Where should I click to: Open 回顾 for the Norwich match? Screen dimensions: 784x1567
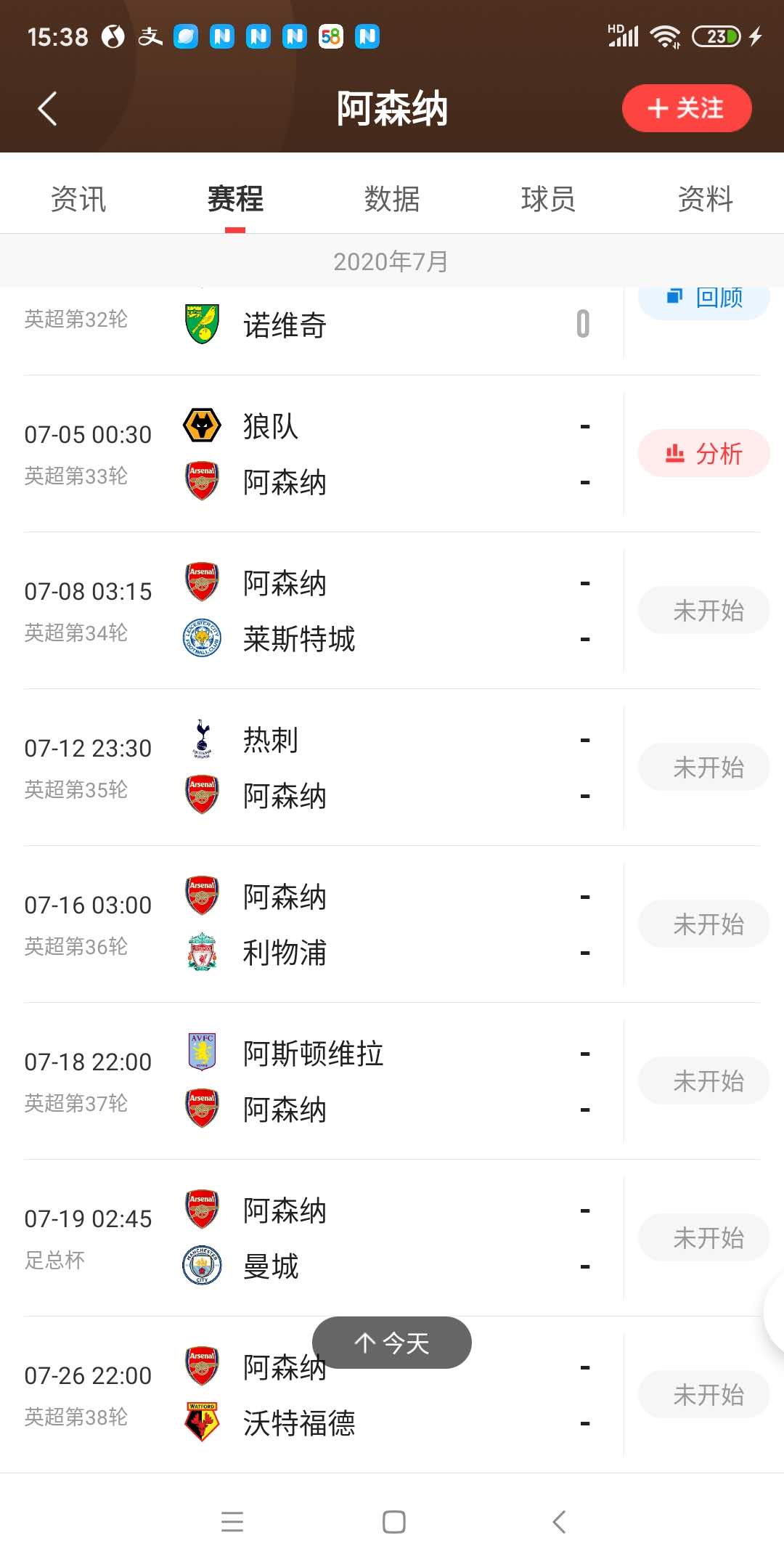(x=703, y=299)
